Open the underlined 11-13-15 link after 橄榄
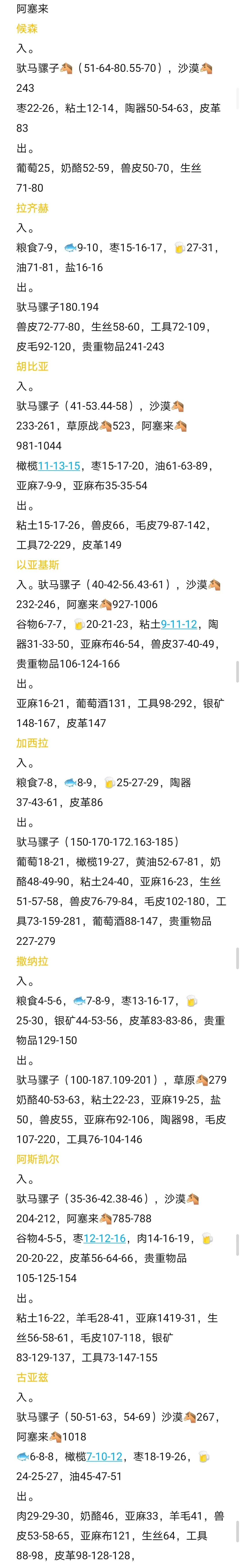The width and height of the screenshot is (243, 1568). (x=59, y=466)
